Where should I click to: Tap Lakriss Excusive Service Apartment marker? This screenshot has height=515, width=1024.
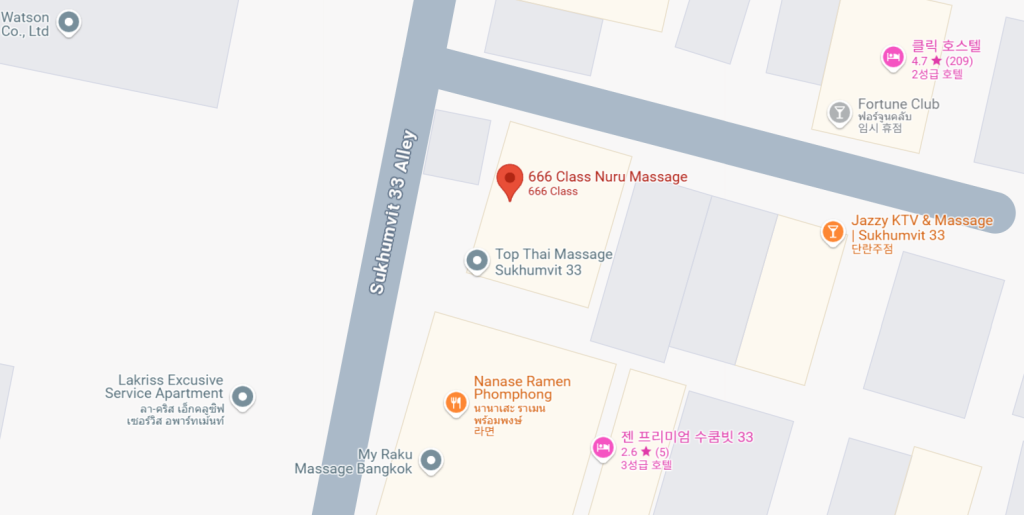point(242,397)
